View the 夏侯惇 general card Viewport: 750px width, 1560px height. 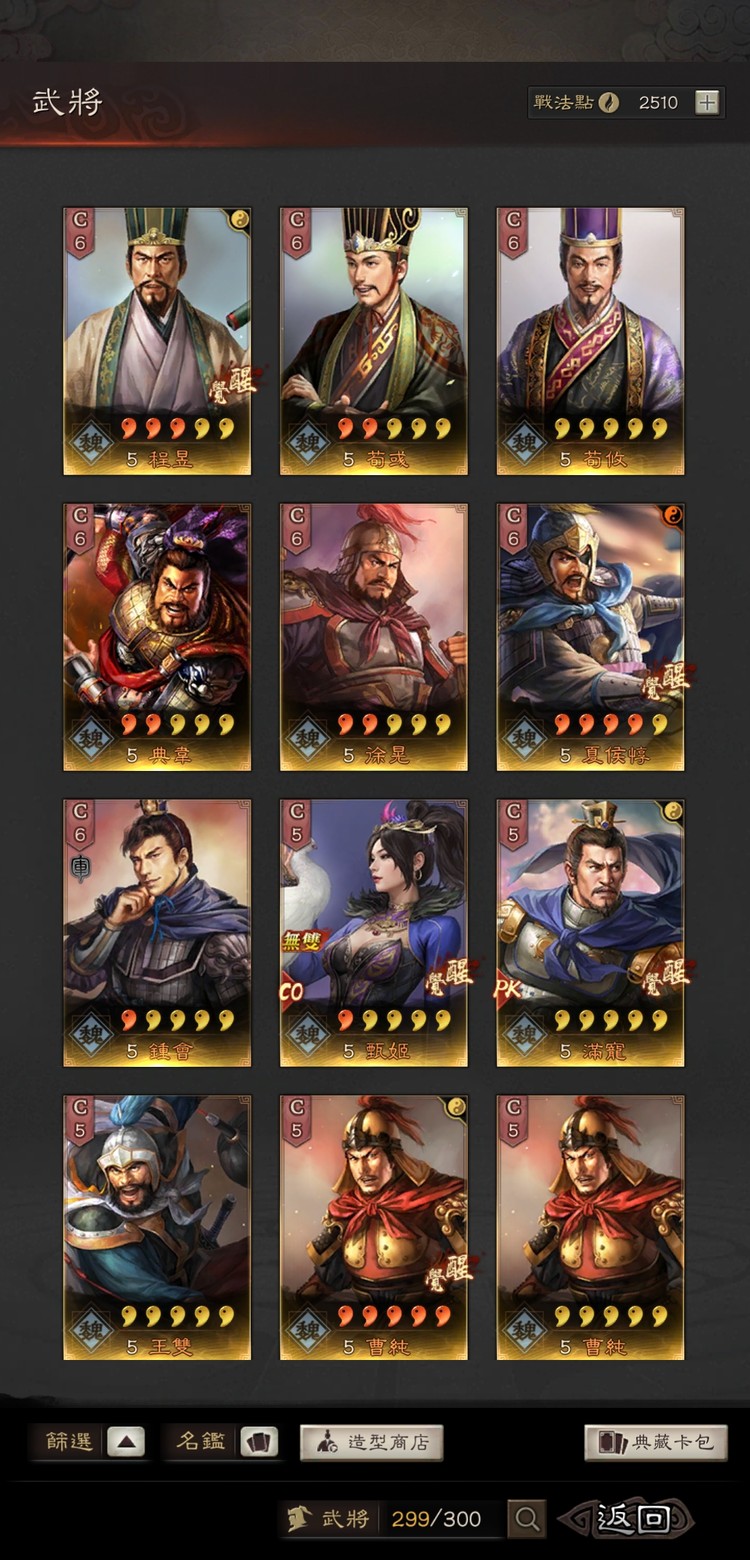pos(590,636)
